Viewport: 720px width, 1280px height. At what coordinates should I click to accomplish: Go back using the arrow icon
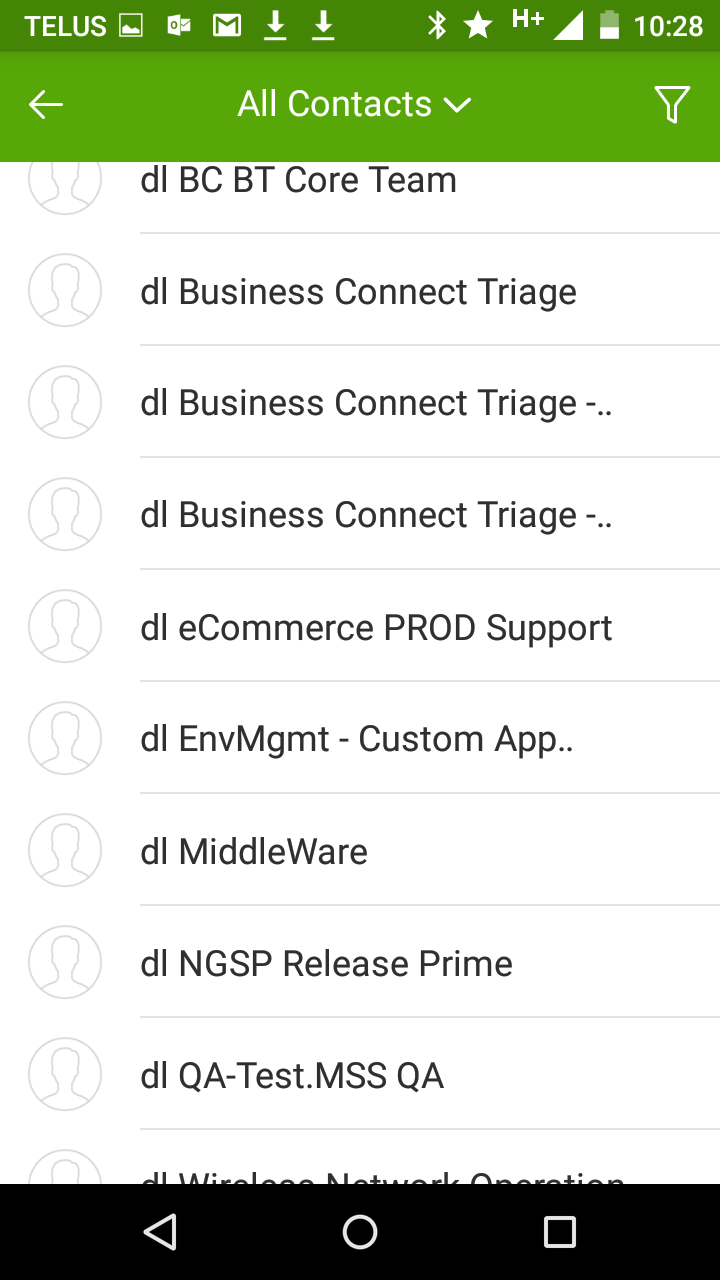46,104
